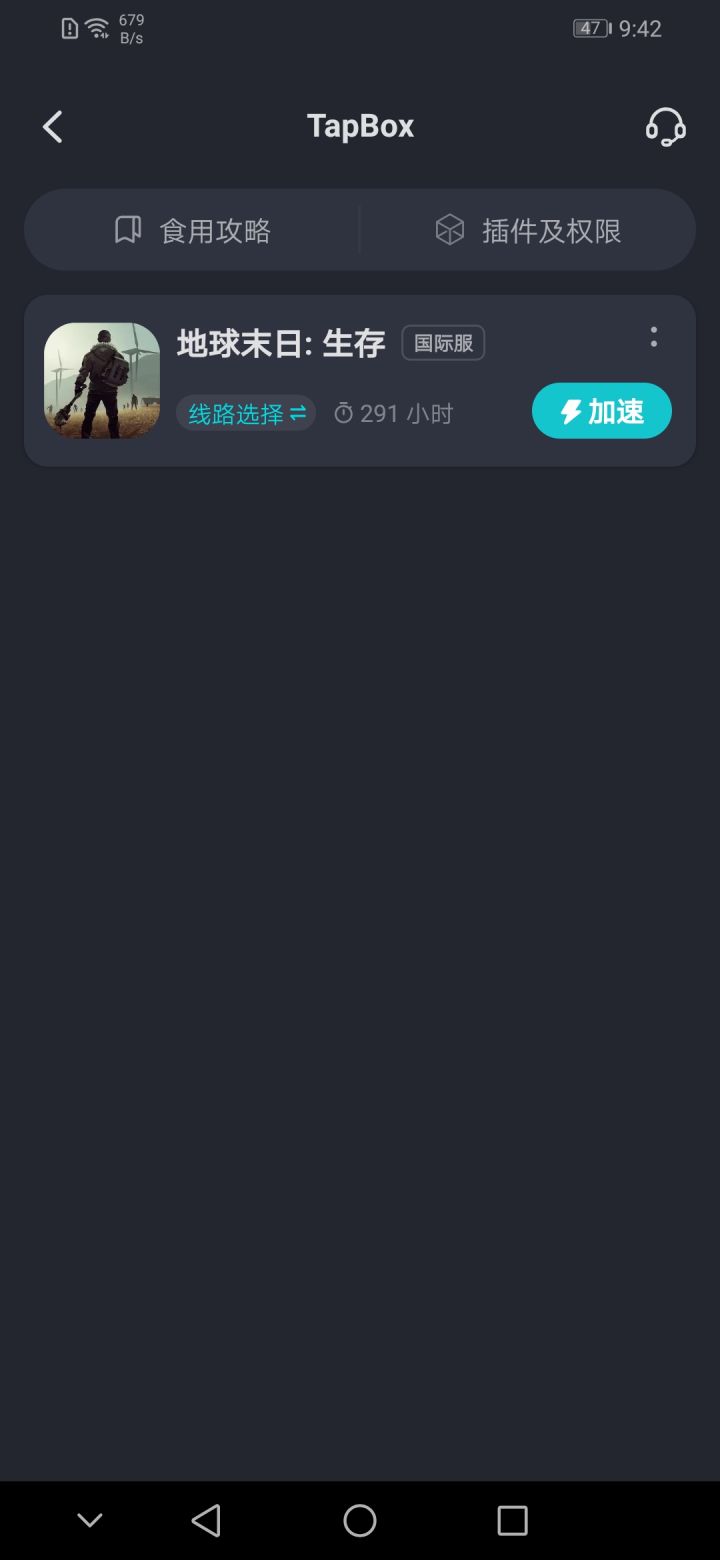
Task: Open customer support via headset icon
Action: (x=664, y=127)
